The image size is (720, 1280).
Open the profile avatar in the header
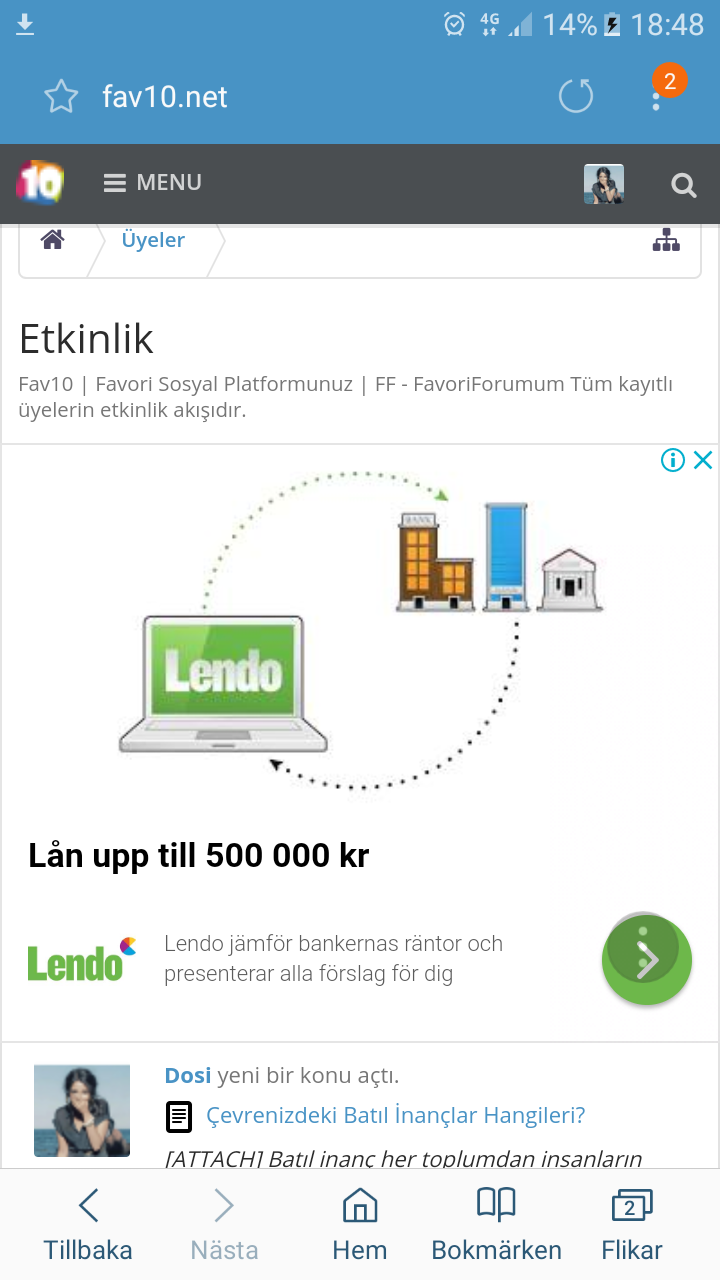coord(603,184)
